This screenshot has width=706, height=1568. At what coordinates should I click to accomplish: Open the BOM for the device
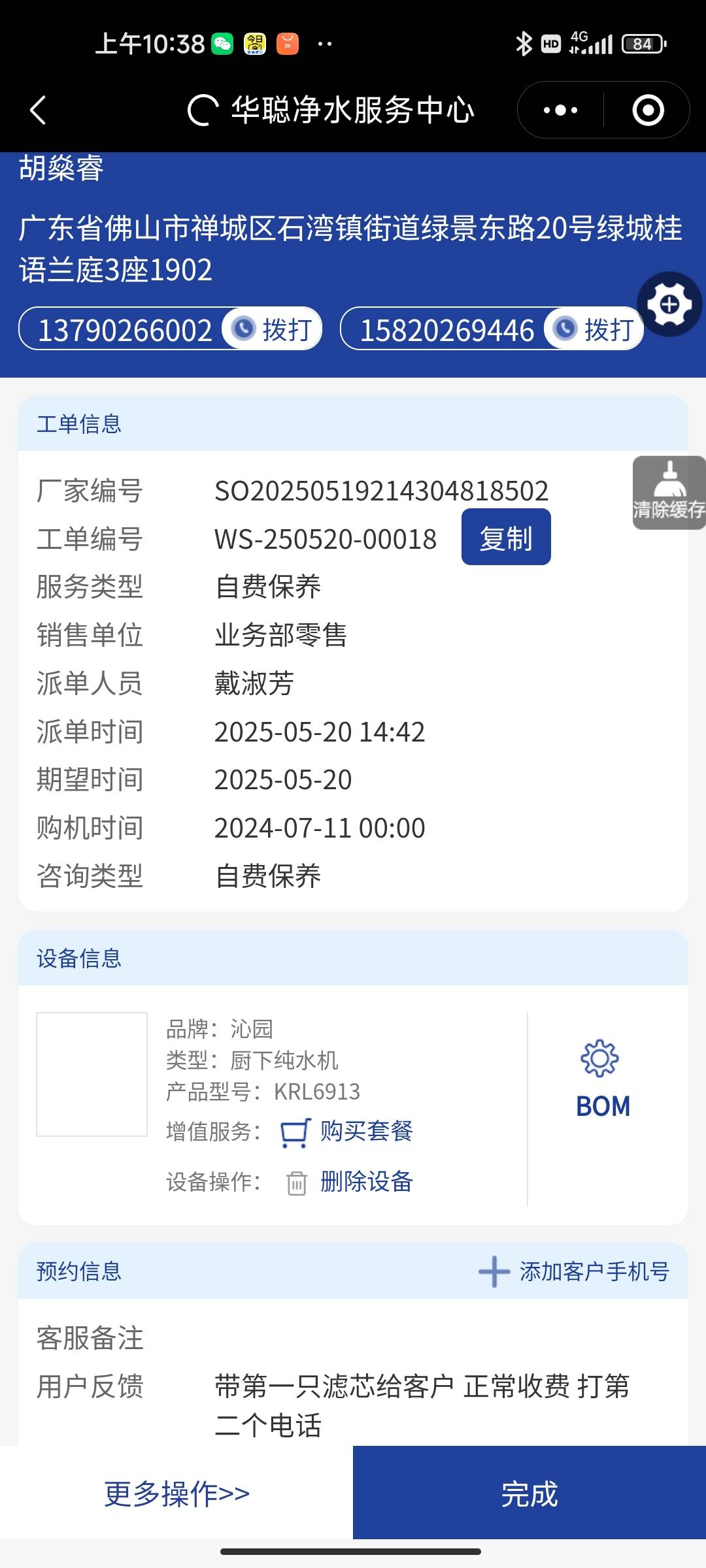pos(602,1079)
